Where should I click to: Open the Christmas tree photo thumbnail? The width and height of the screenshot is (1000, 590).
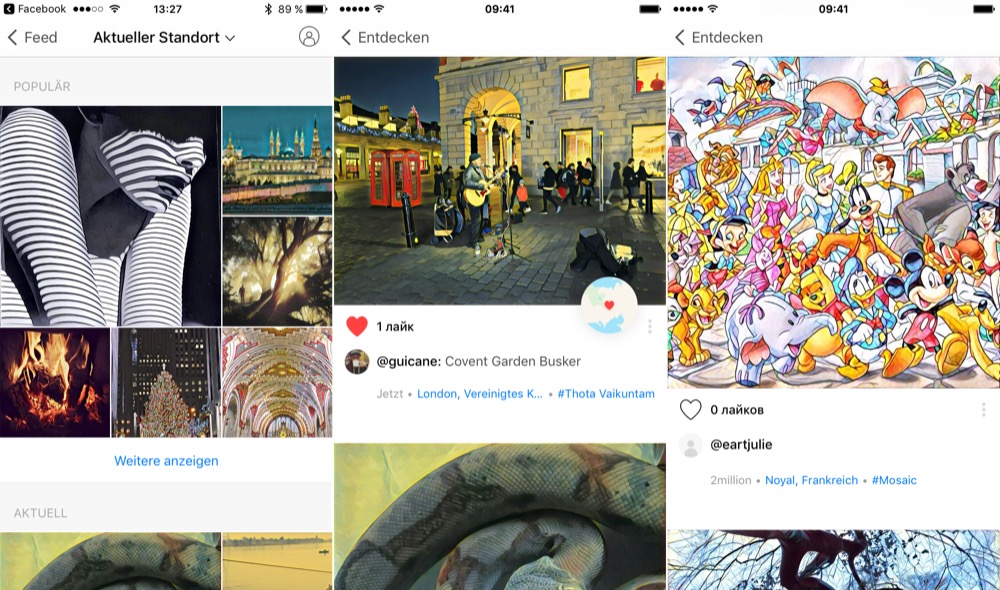[166, 383]
